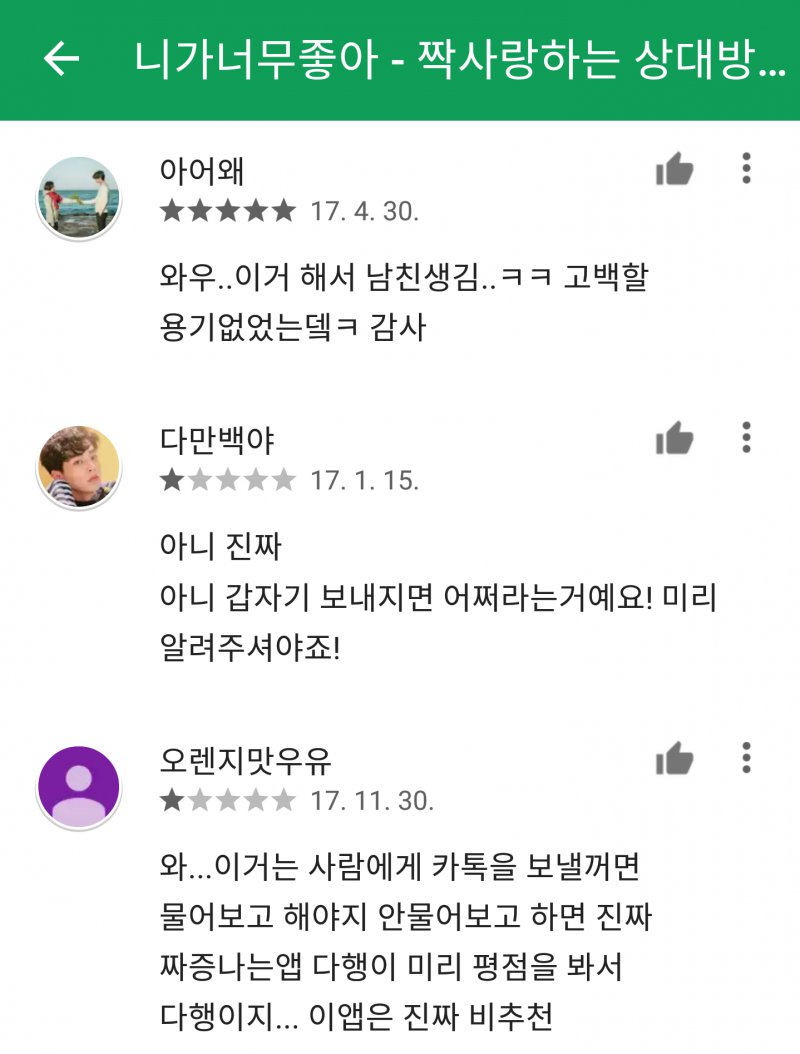View 다만백야's profile avatar
Screen dimensions: 800x1054
[78, 466]
